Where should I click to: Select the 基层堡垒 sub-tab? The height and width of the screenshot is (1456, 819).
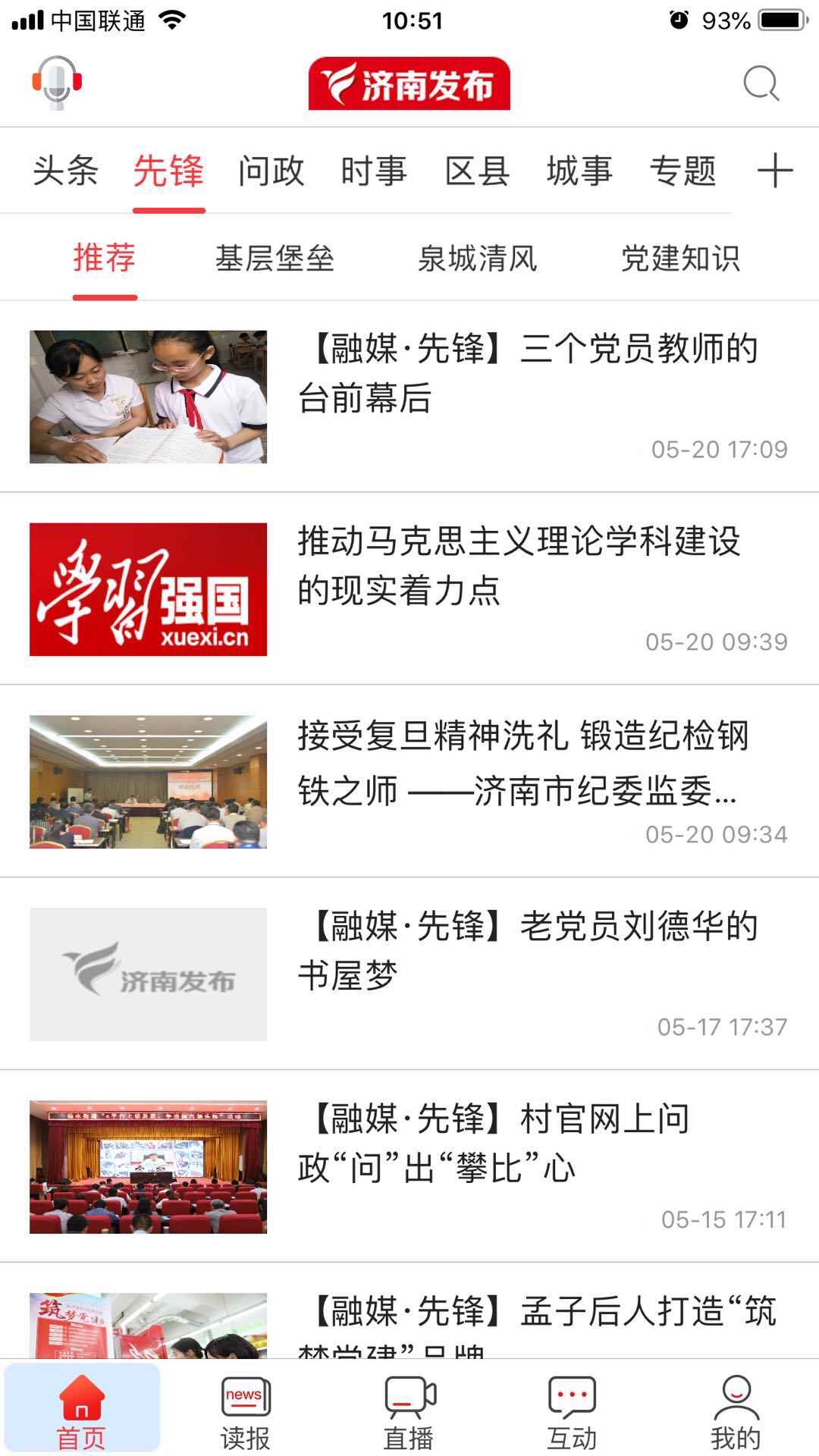point(275,259)
